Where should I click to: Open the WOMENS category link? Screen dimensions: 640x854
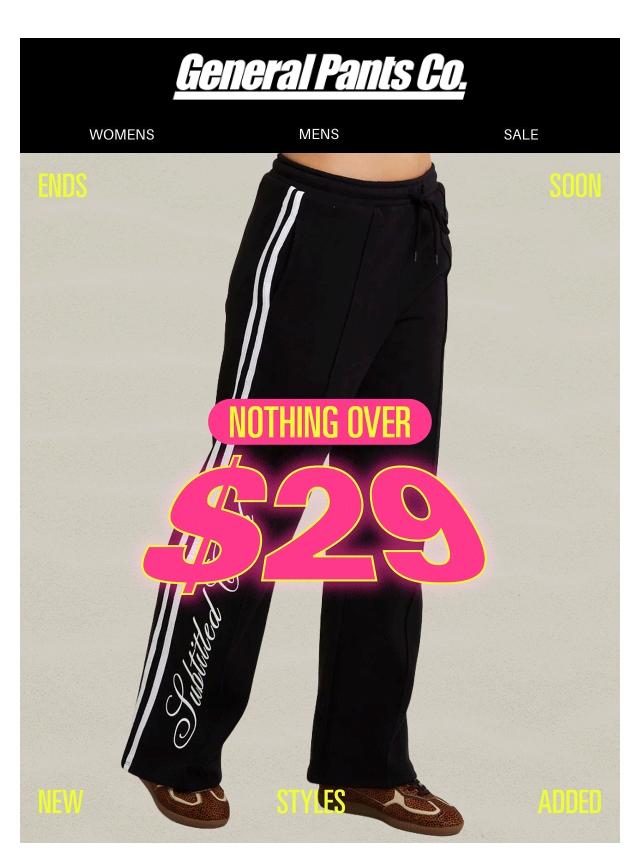(121, 134)
